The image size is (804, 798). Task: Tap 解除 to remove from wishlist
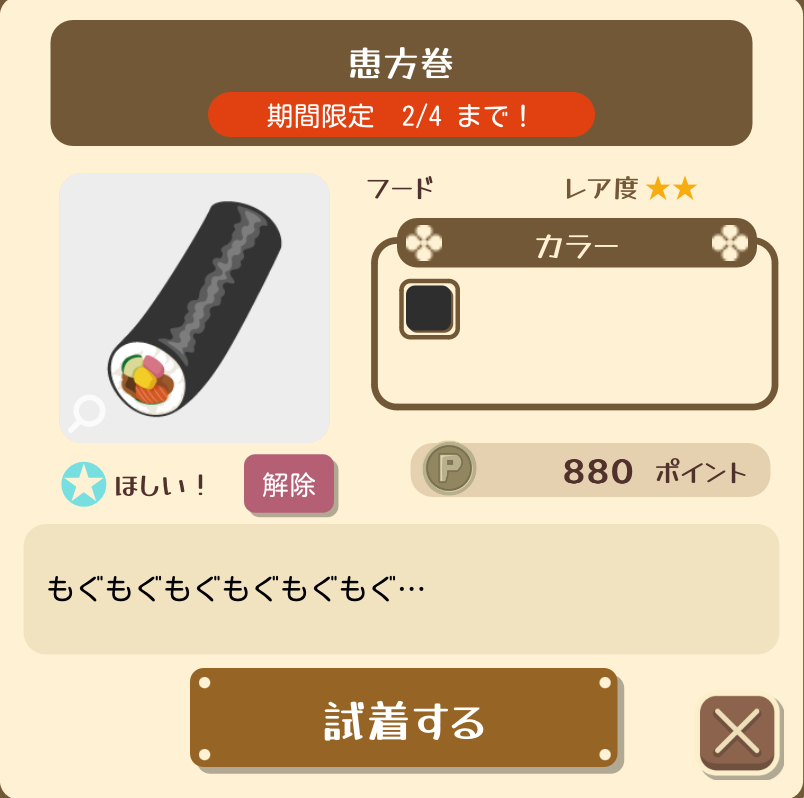[x=289, y=485]
